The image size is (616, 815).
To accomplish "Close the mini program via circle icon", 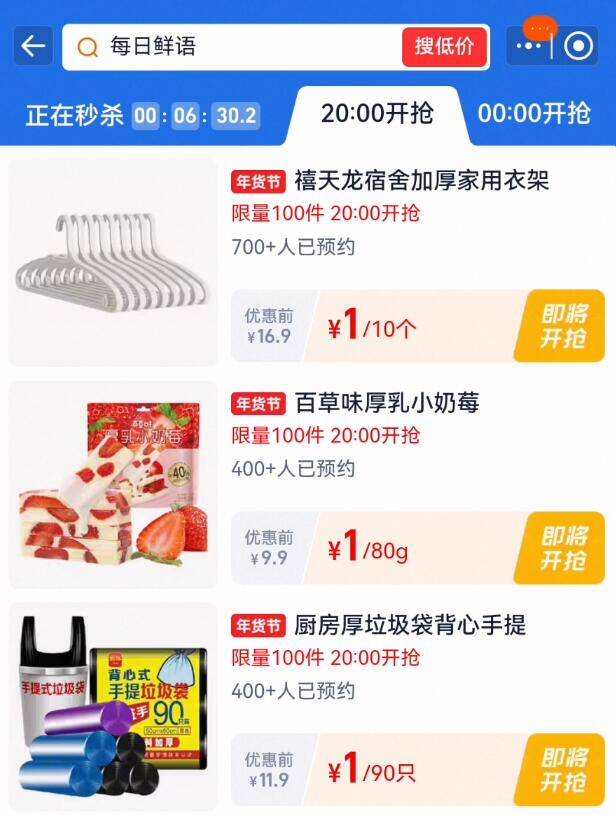I will click(578, 46).
